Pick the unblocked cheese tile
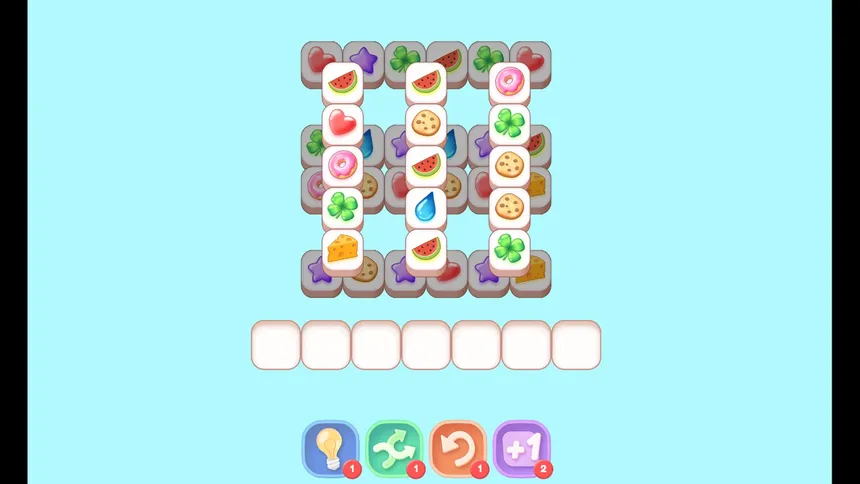 point(343,248)
